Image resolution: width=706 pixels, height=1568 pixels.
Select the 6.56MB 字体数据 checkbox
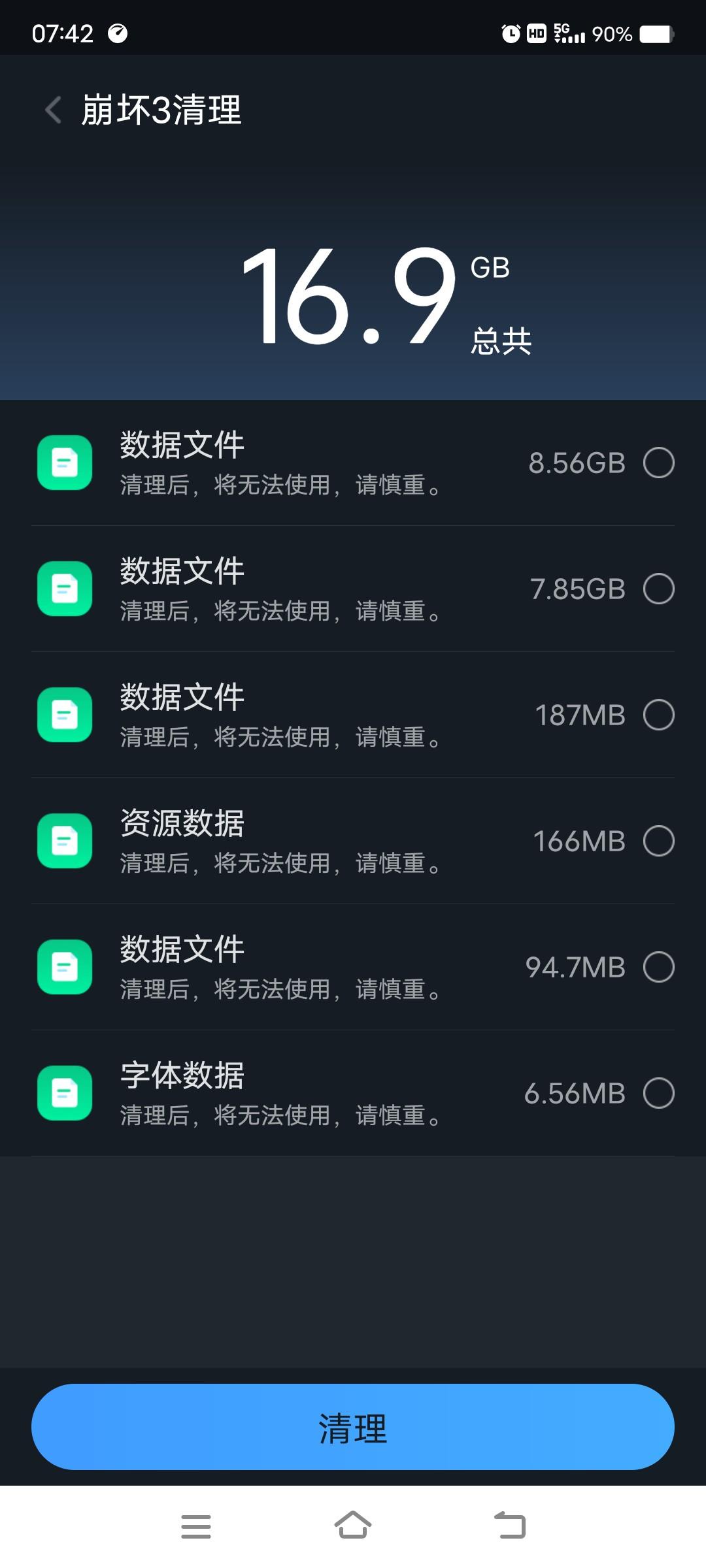pos(658,1093)
